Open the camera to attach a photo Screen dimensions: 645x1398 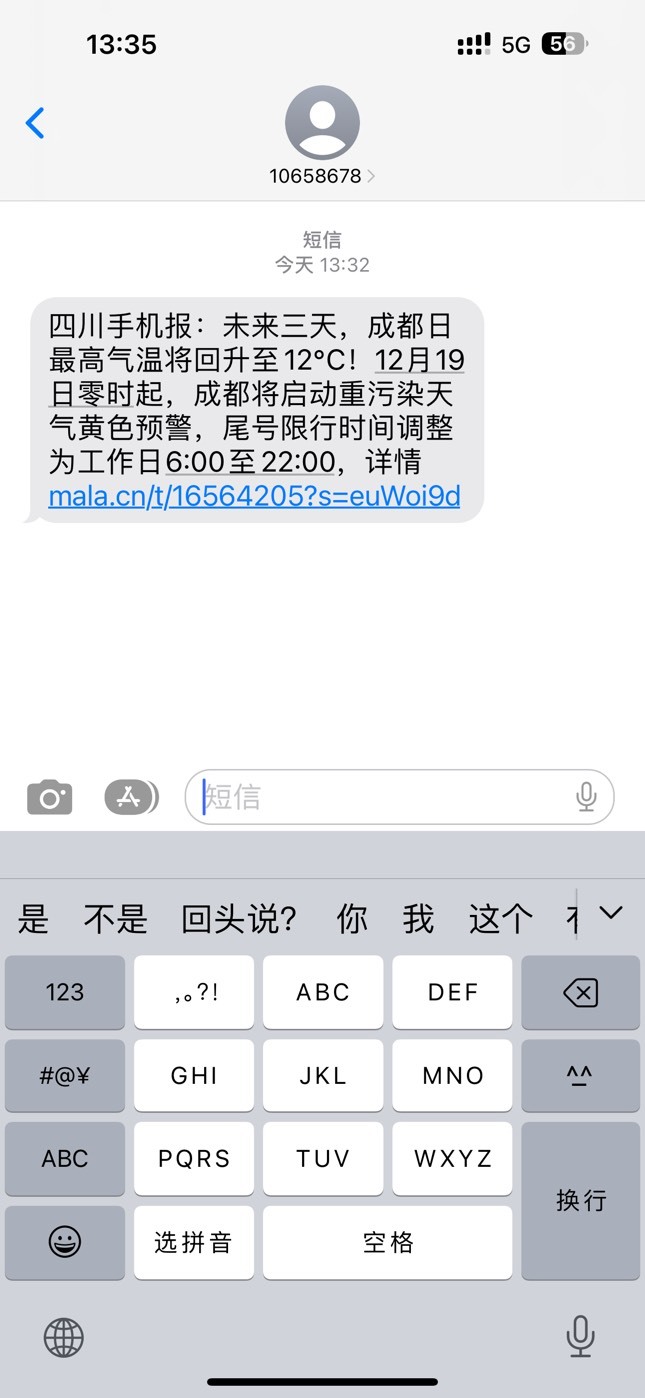(x=49, y=797)
